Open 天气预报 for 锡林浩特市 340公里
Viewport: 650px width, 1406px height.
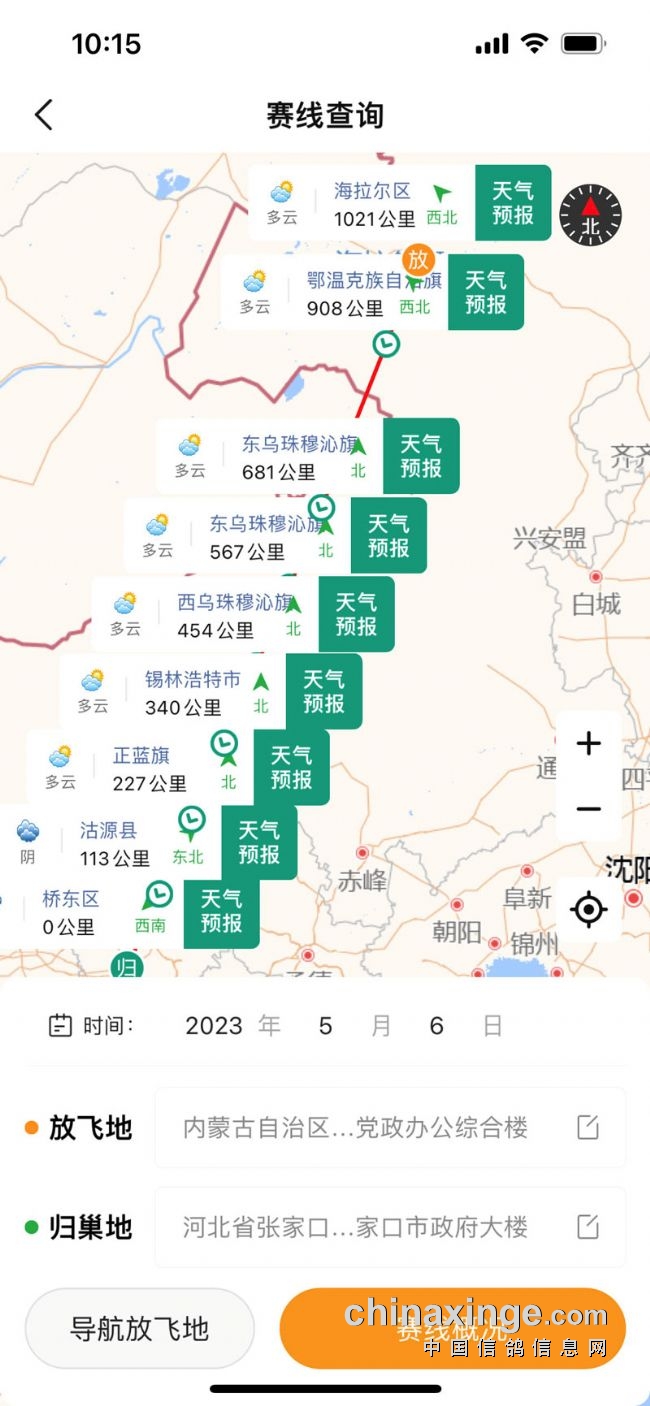(323, 692)
